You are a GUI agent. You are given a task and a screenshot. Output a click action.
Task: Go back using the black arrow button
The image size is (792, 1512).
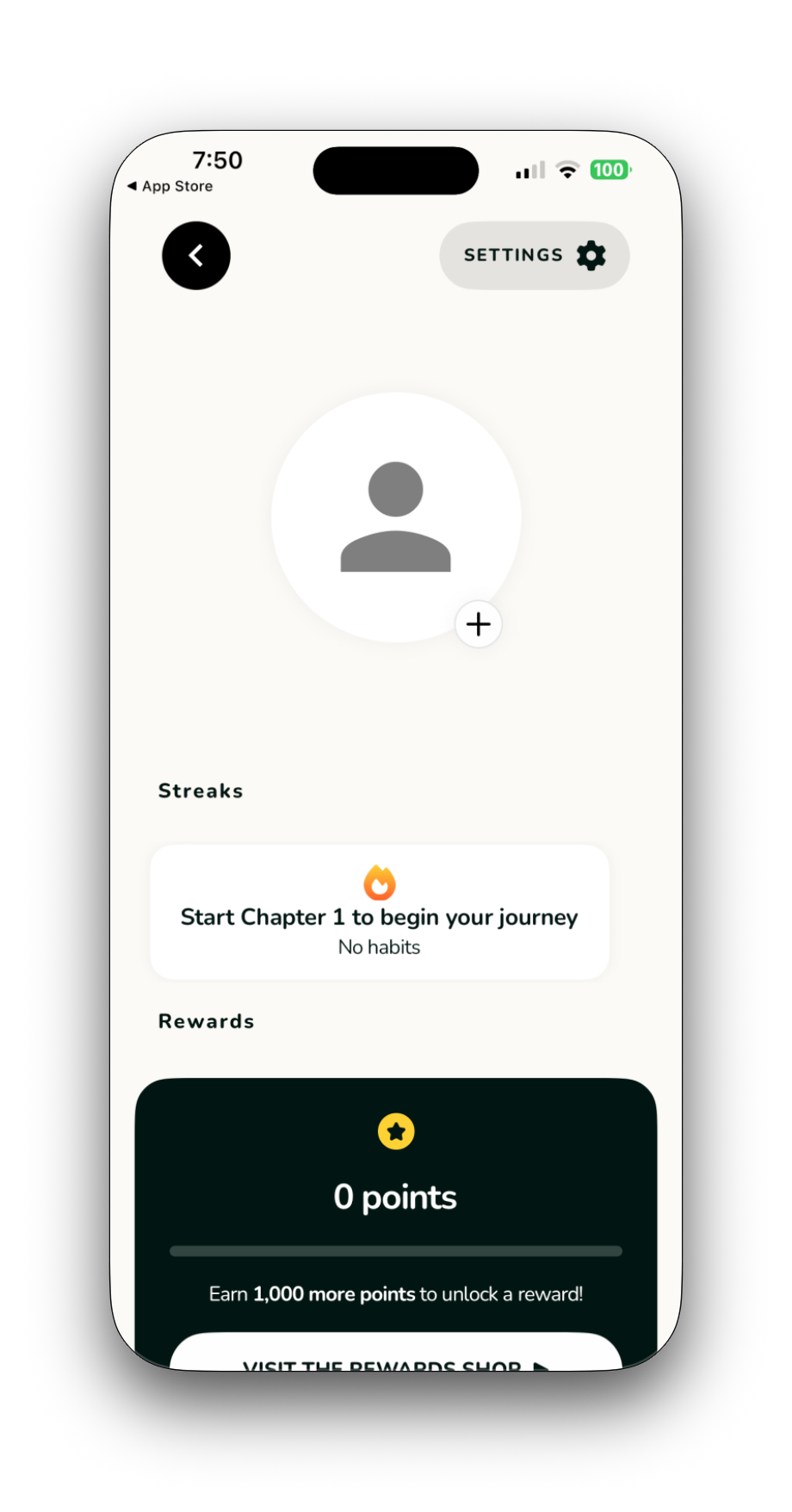[196, 256]
